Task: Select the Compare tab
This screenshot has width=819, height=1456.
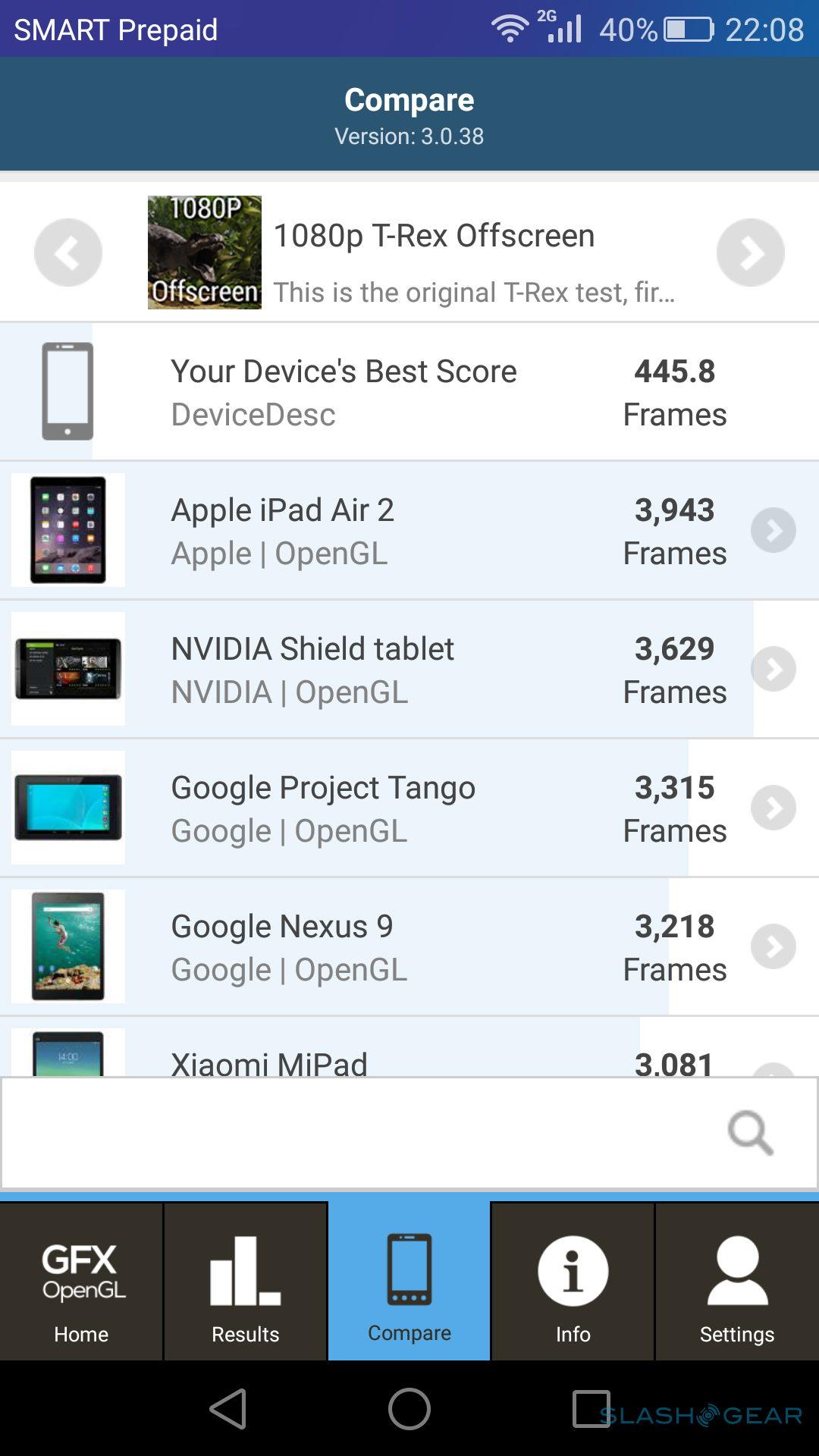Action: (409, 1282)
